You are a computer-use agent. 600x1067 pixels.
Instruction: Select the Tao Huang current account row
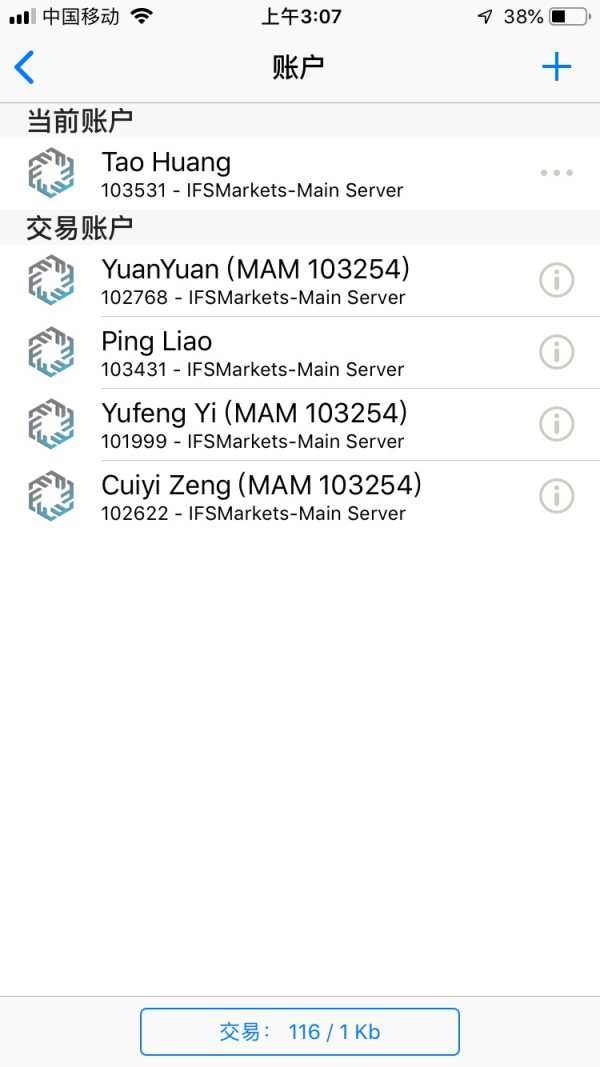(x=300, y=173)
